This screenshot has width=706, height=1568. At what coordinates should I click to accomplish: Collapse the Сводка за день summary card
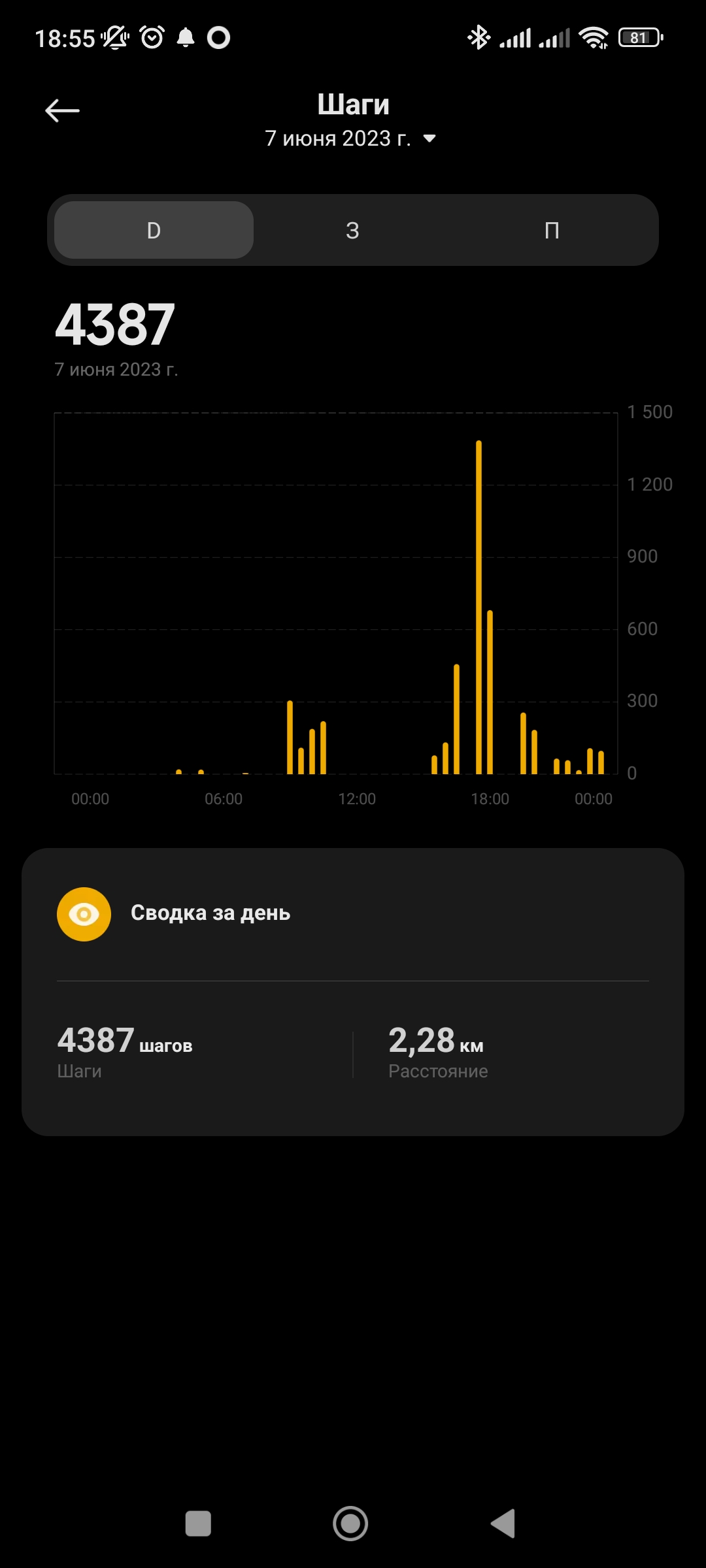212,912
